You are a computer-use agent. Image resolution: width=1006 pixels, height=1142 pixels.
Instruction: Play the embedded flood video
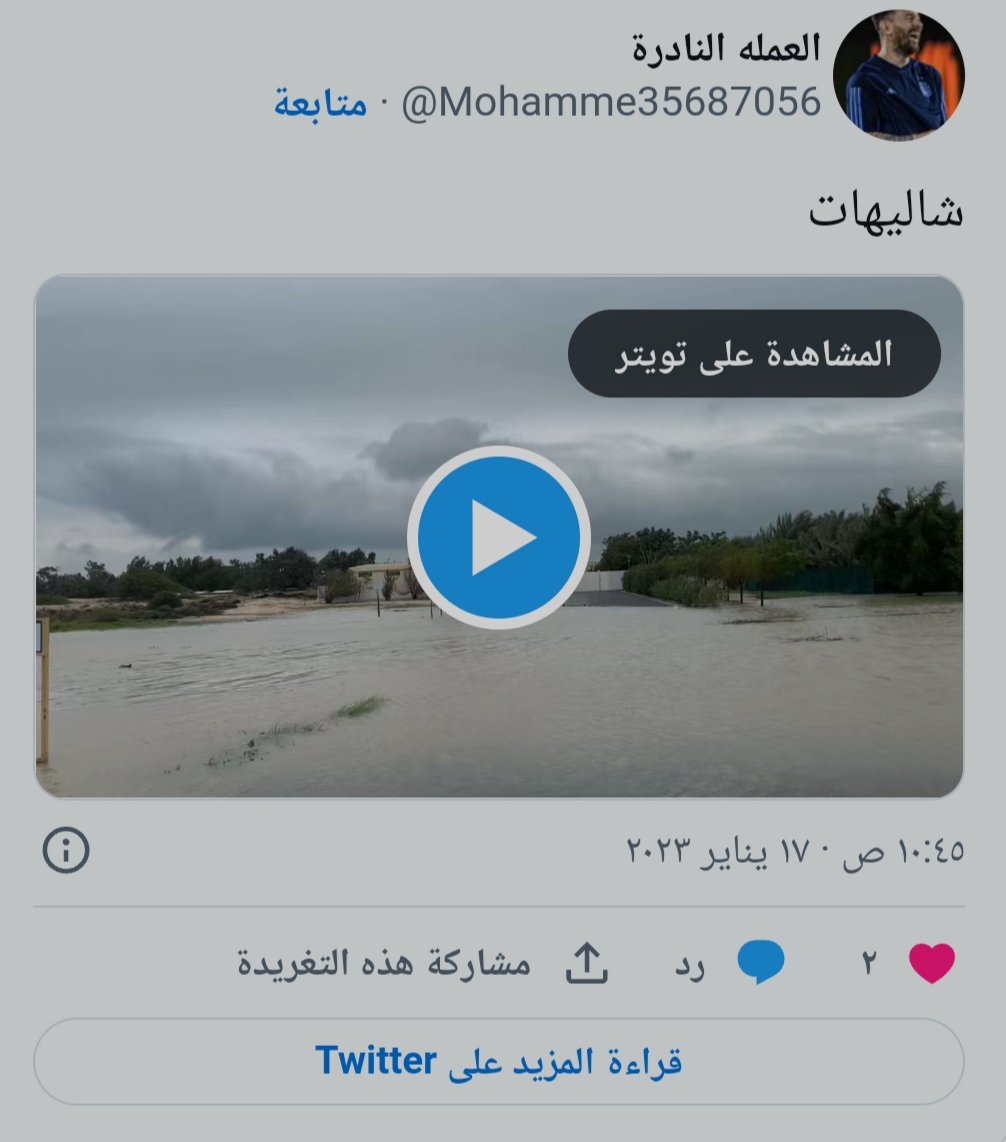498,537
